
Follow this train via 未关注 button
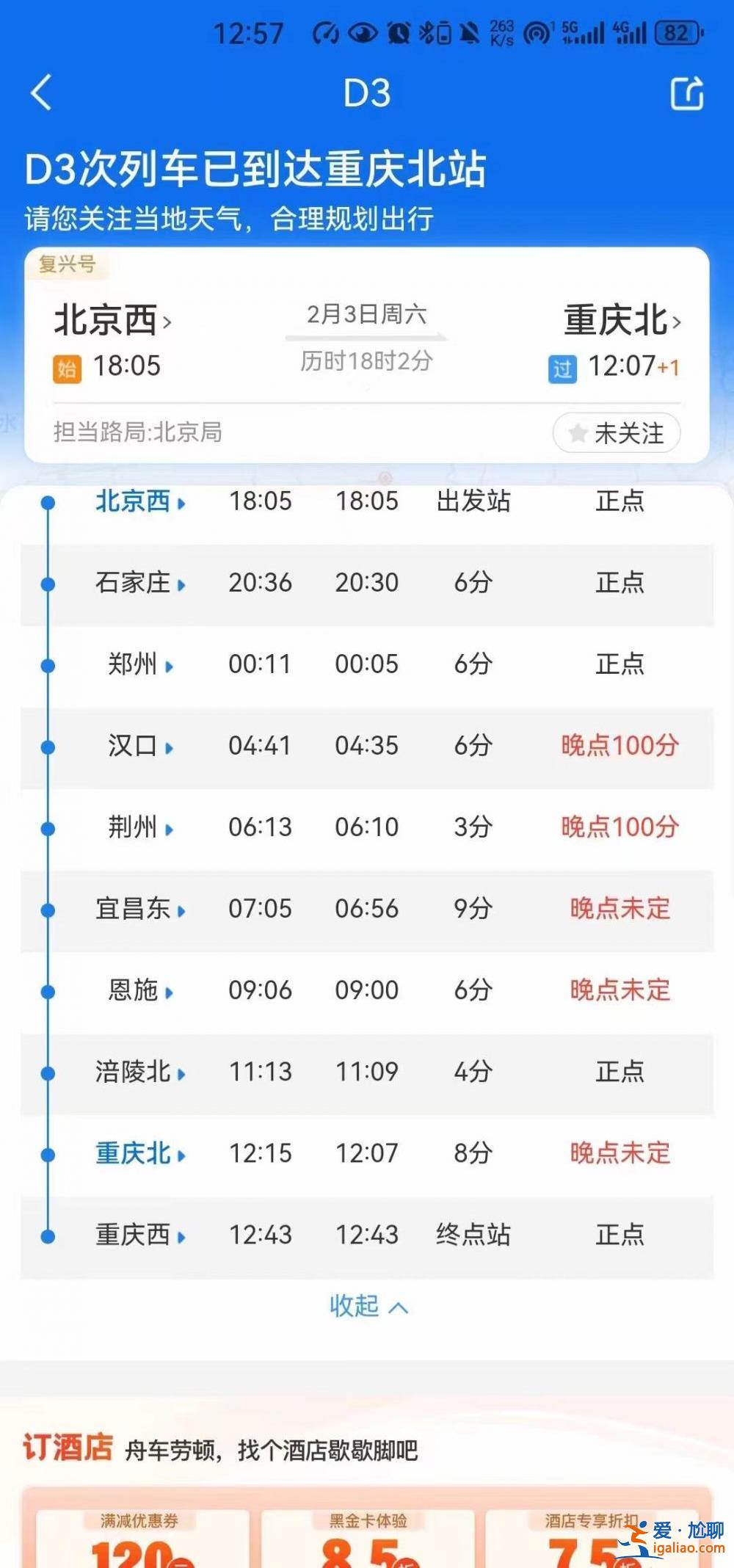click(x=617, y=433)
